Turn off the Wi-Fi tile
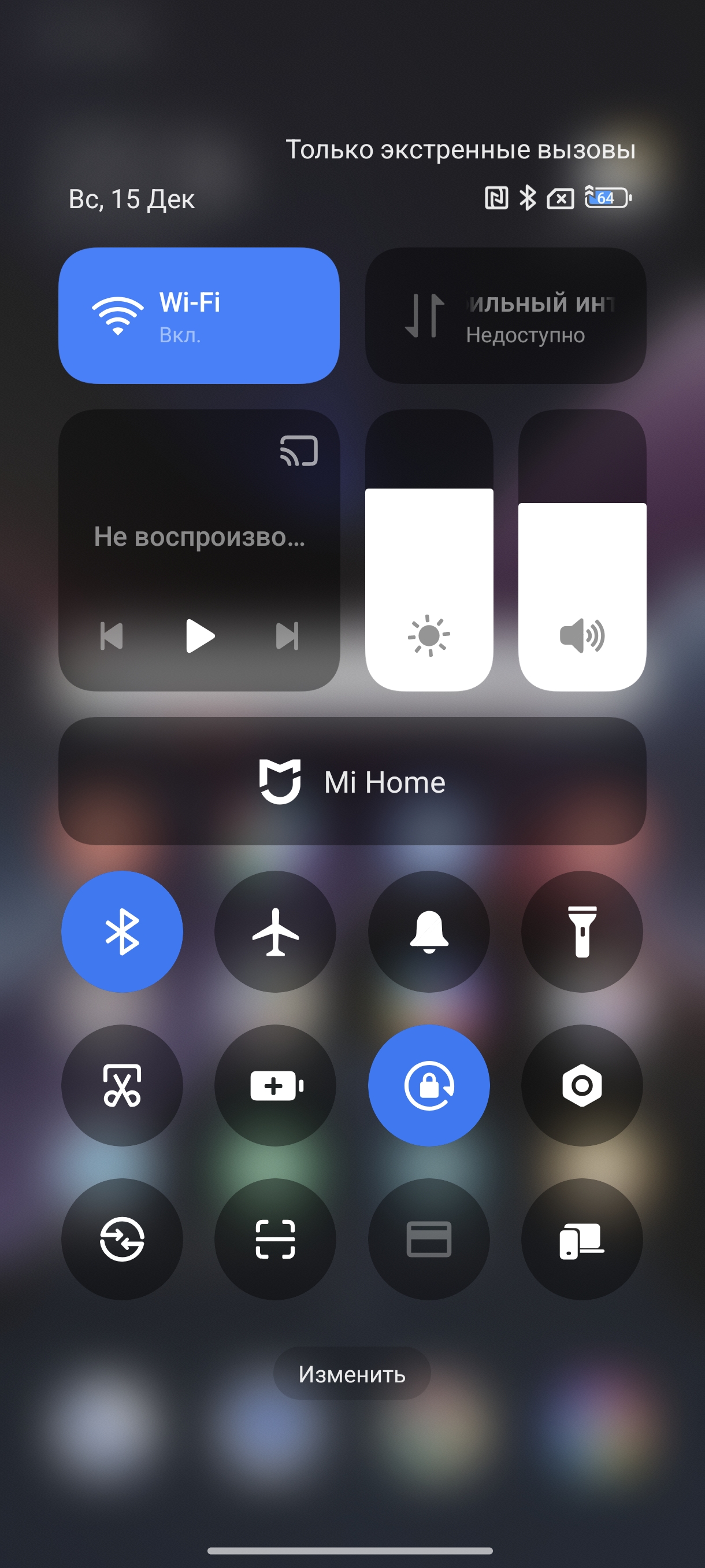The height and width of the screenshot is (1568, 705). click(x=198, y=315)
